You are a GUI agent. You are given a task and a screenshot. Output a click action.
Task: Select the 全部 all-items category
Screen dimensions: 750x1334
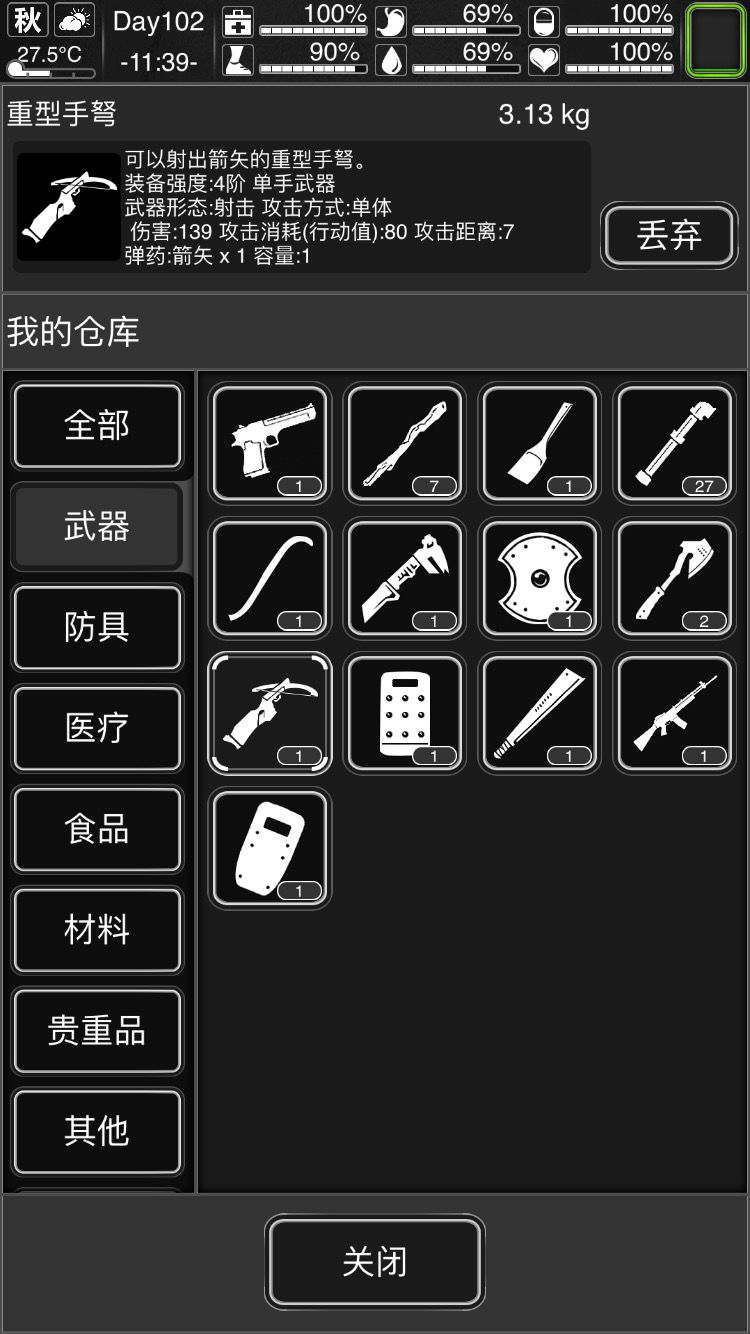pyautogui.click(x=97, y=426)
